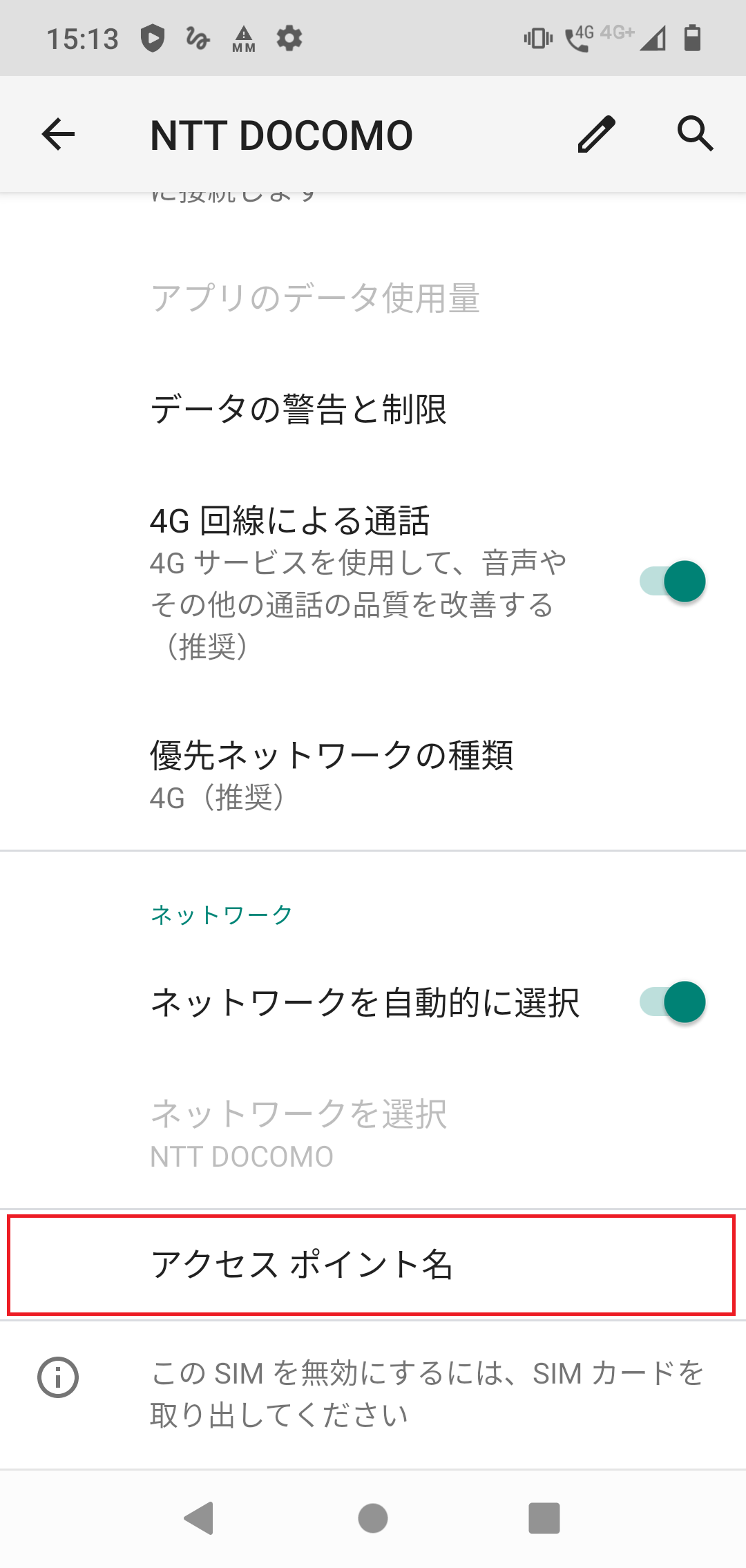Tap the vibrate mode icon in the status bar
This screenshot has width=746, height=1568.
[537, 38]
